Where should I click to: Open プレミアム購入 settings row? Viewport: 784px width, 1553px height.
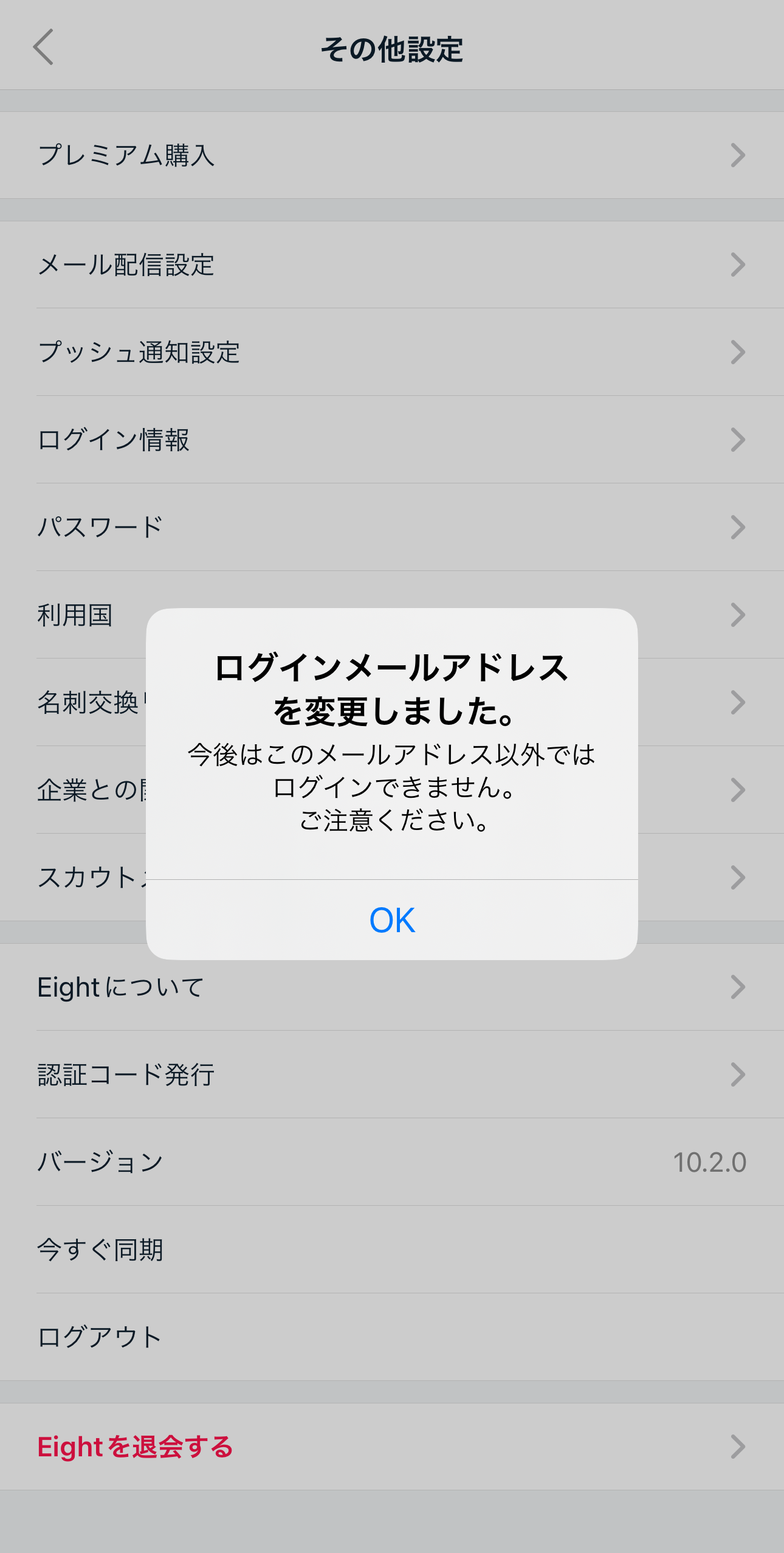click(392, 155)
